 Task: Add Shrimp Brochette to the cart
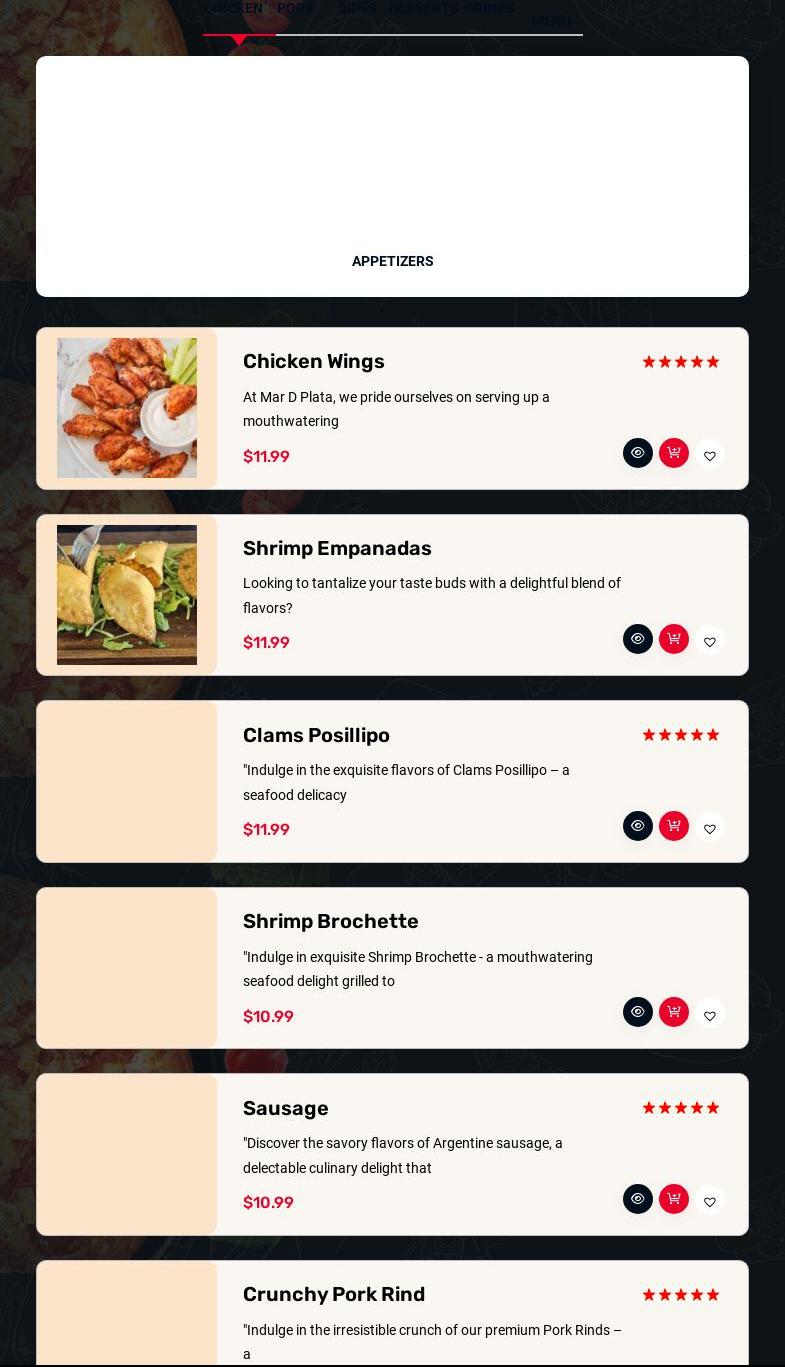pos(674,1012)
